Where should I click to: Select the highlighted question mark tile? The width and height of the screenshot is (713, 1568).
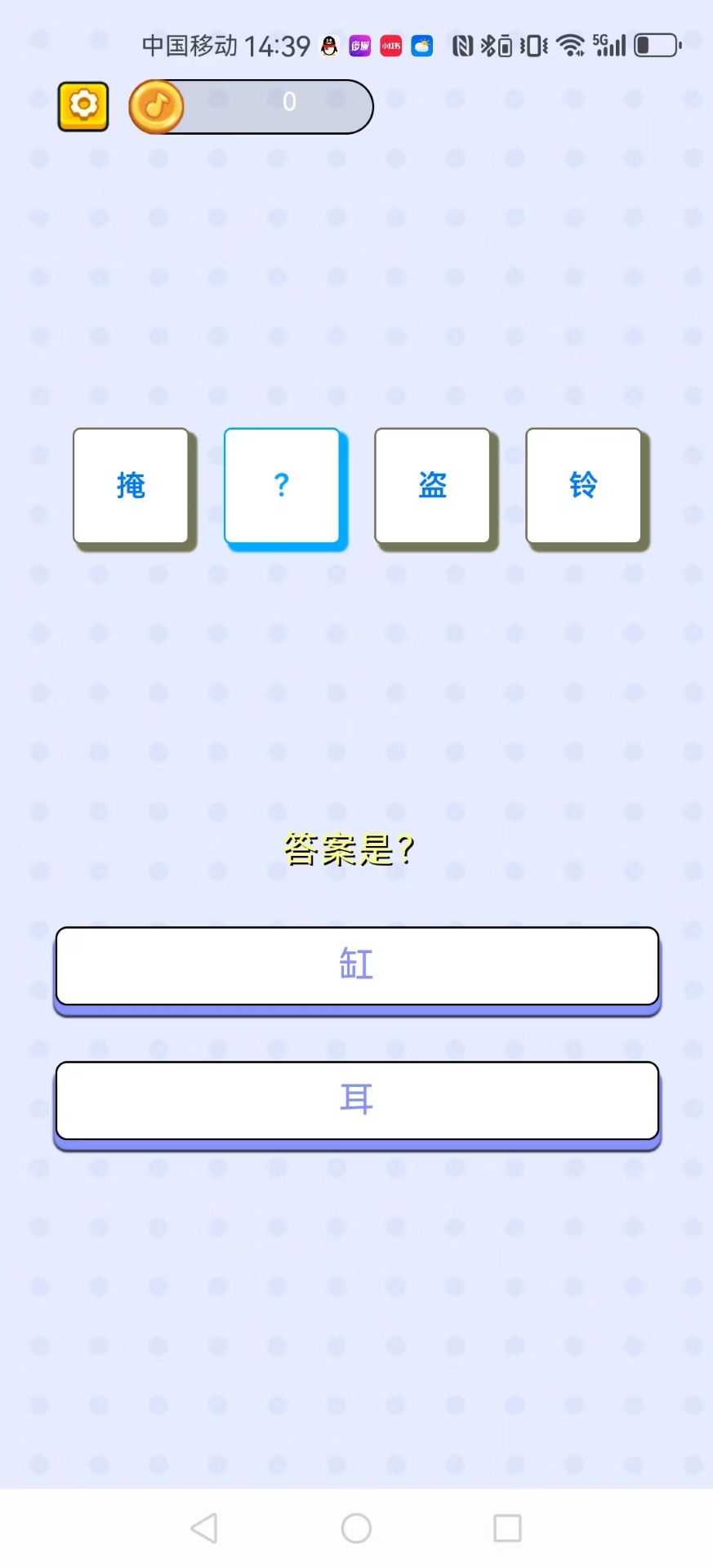(282, 485)
